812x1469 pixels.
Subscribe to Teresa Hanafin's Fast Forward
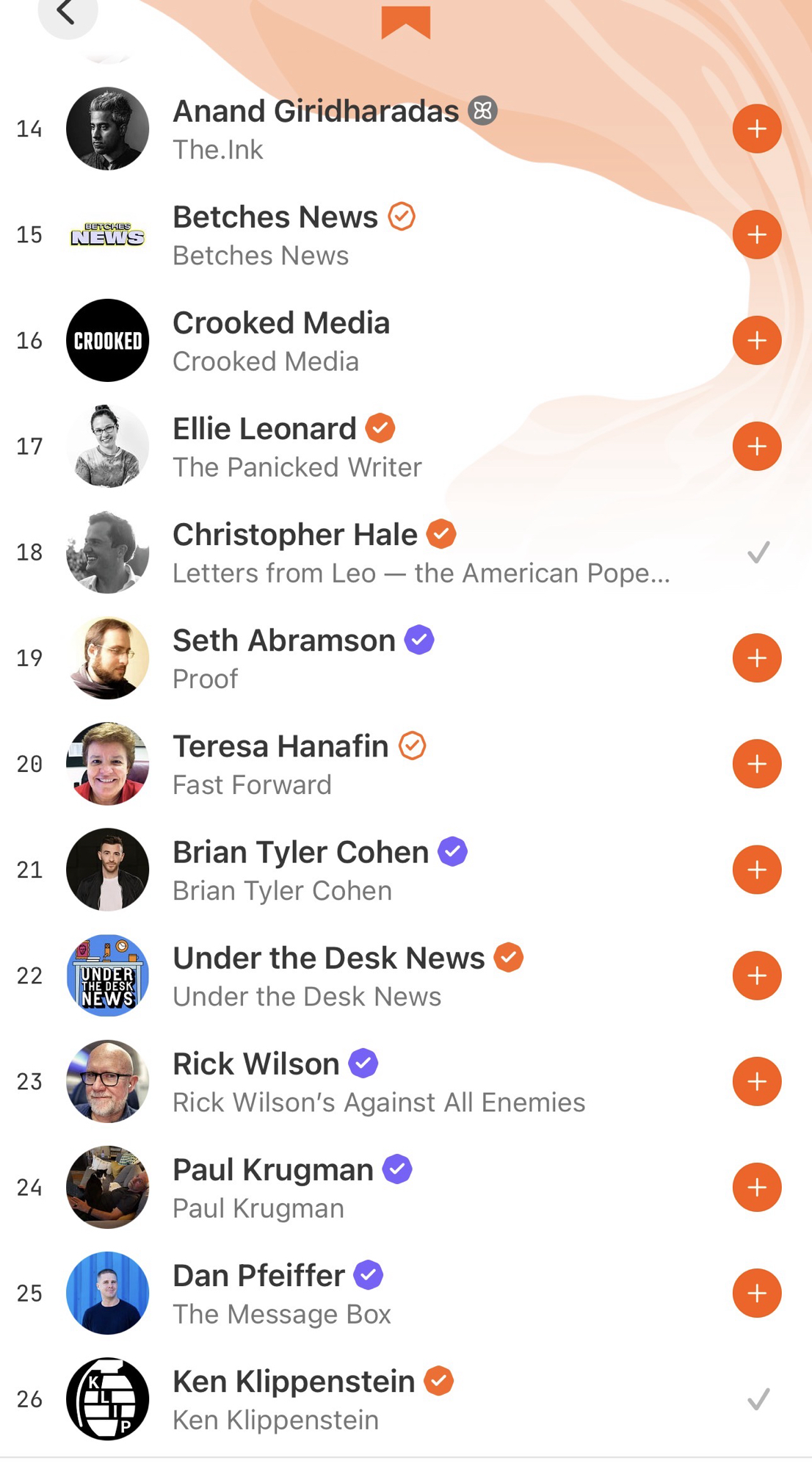[x=756, y=764]
